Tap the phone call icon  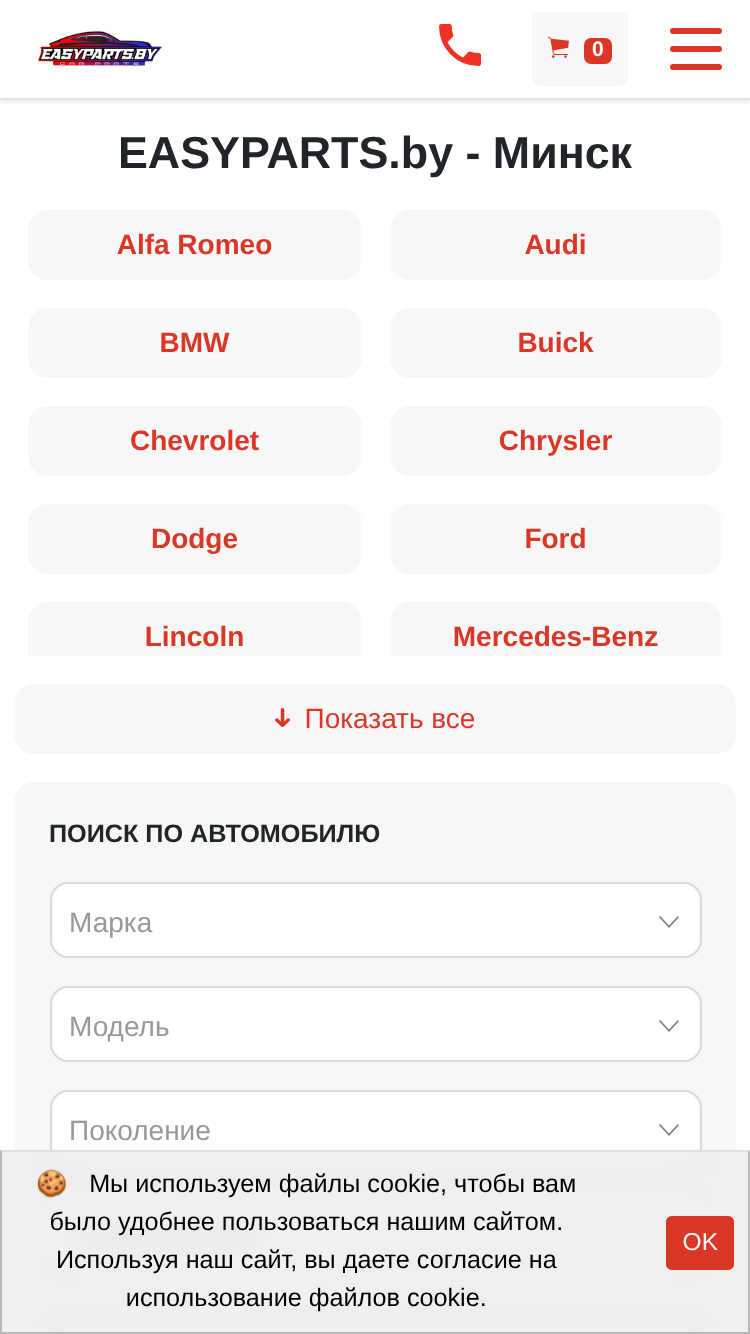(x=460, y=46)
